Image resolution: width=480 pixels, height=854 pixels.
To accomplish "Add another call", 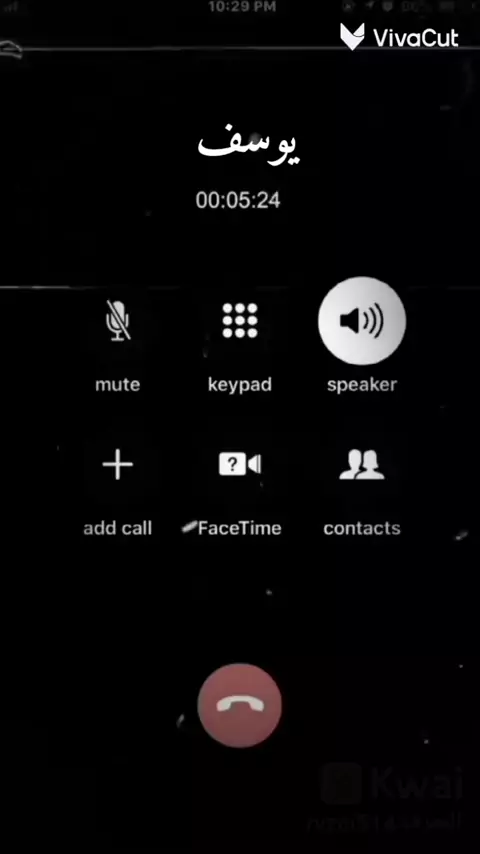I will click(118, 465).
